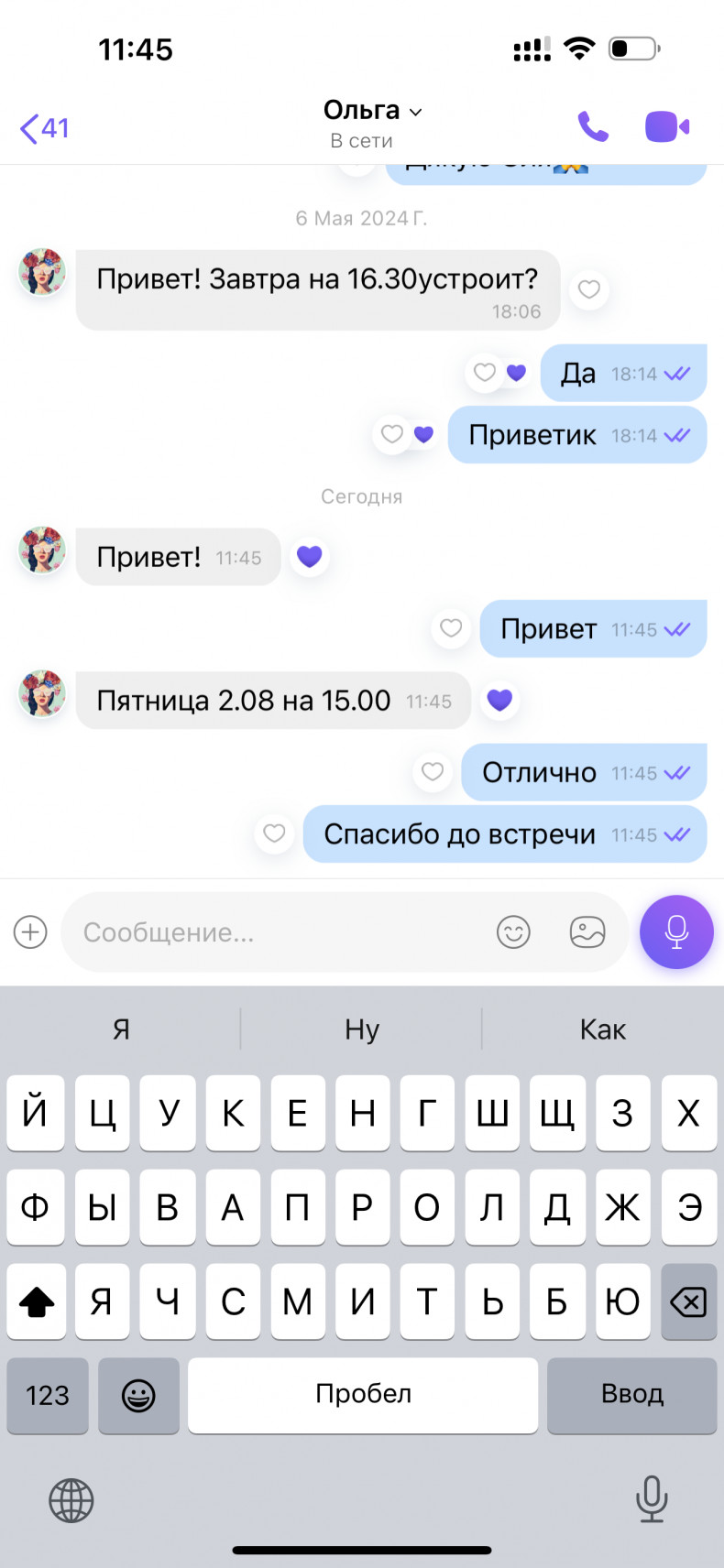Select the 'Ну' keyboard suggestion
The height and width of the screenshot is (1568, 724).
pos(362,1029)
